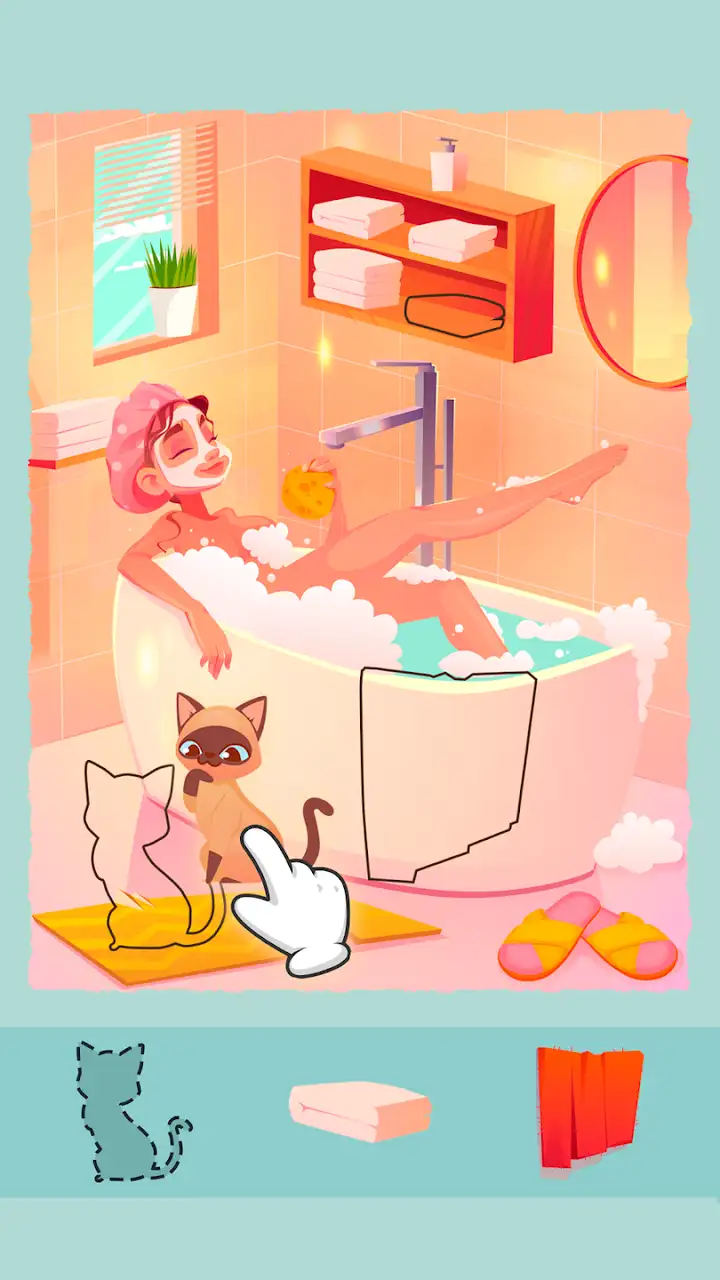The width and height of the screenshot is (720, 1280).
Task: Select the folded pink towel piece
Action: tap(360, 1111)
